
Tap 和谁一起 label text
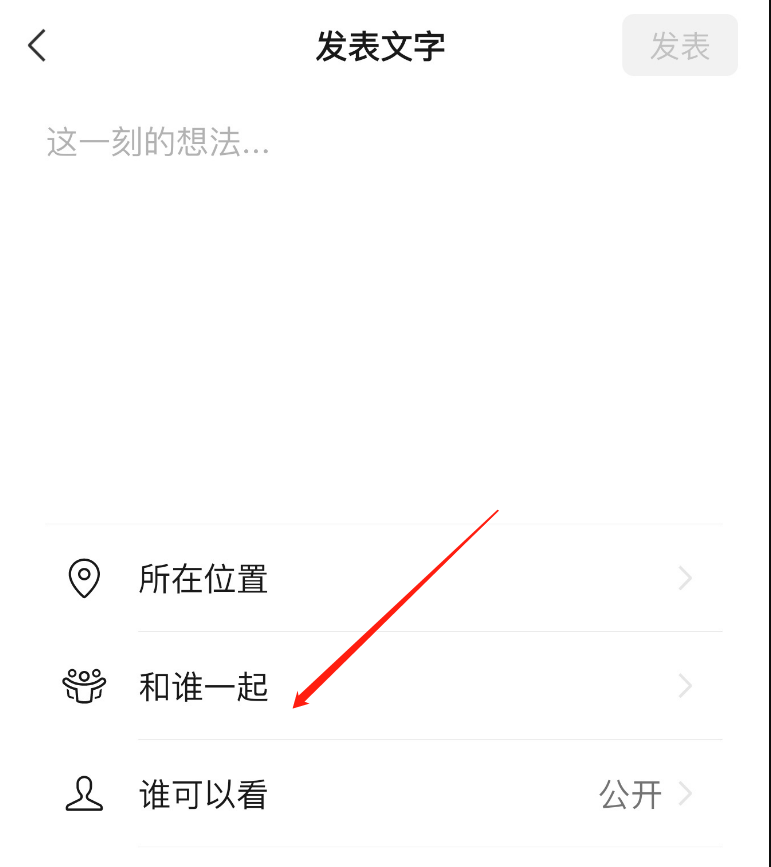click(x=203, y=687)
